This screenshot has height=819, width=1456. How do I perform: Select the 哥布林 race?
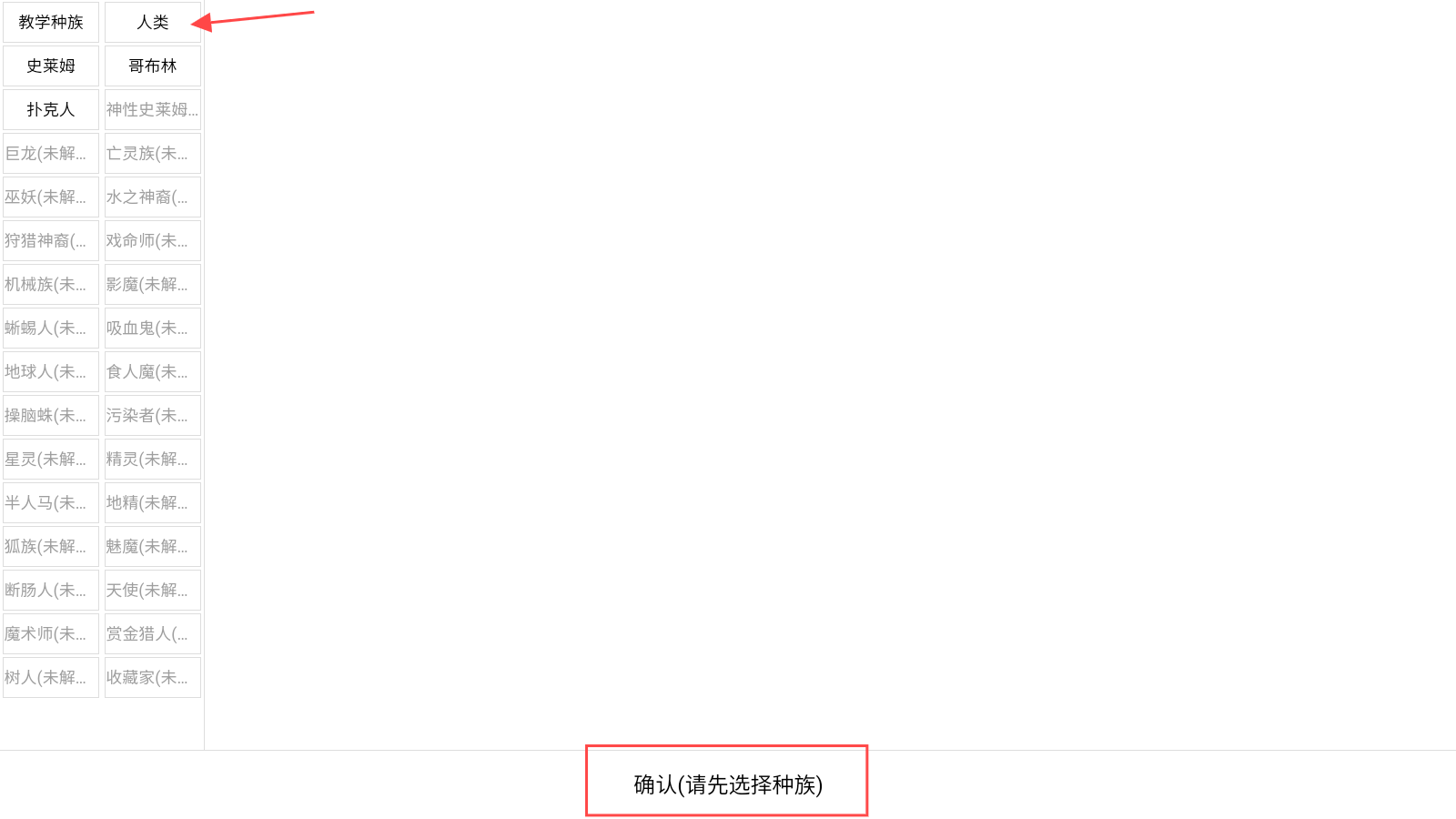[x=152, y=66]
